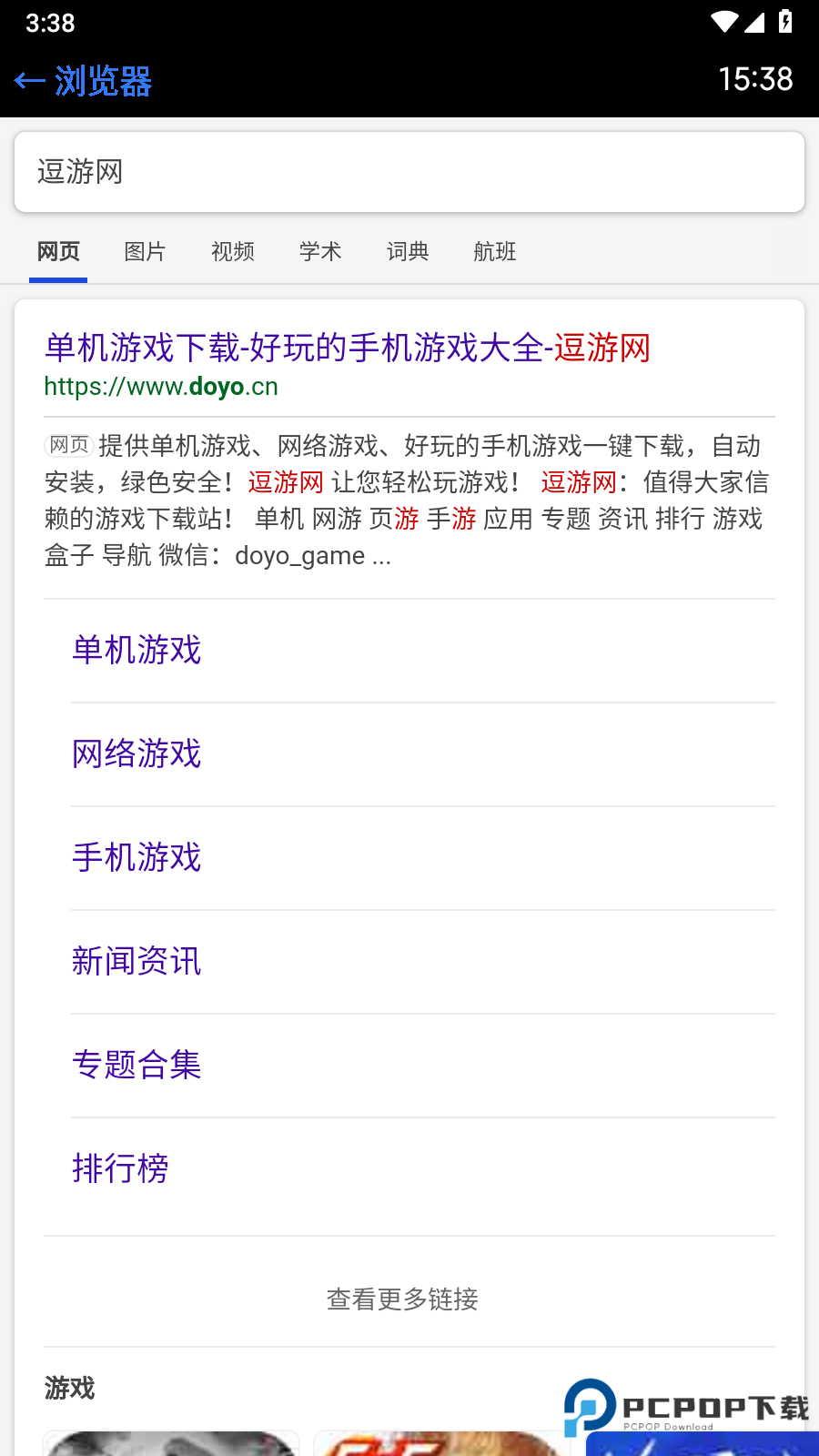
Task: Open the 航班 tab
Action: coord(494,252)
